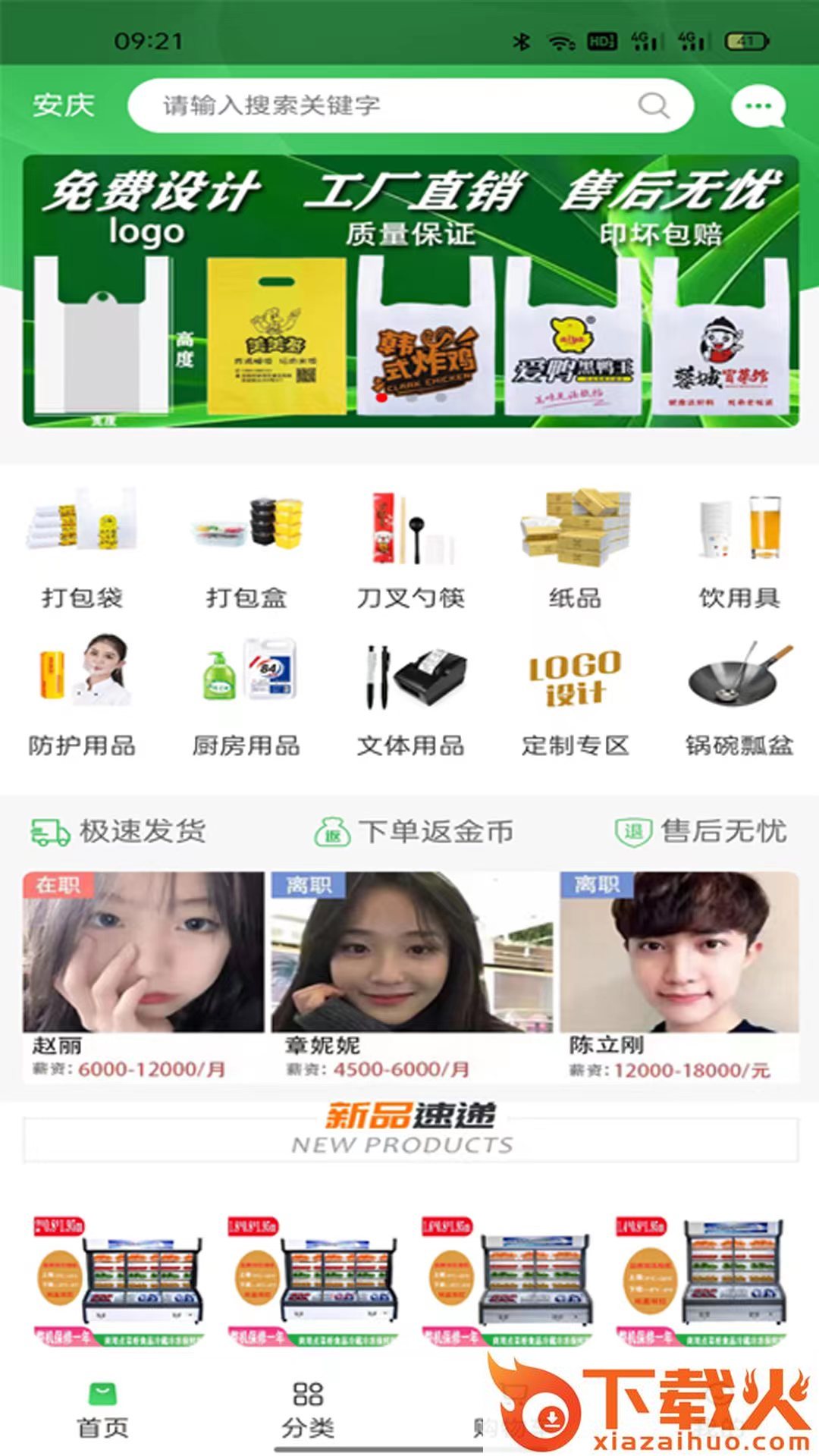Change the city from 安庆
This screenshot has height=1456, width=819.
coord(64,105)
